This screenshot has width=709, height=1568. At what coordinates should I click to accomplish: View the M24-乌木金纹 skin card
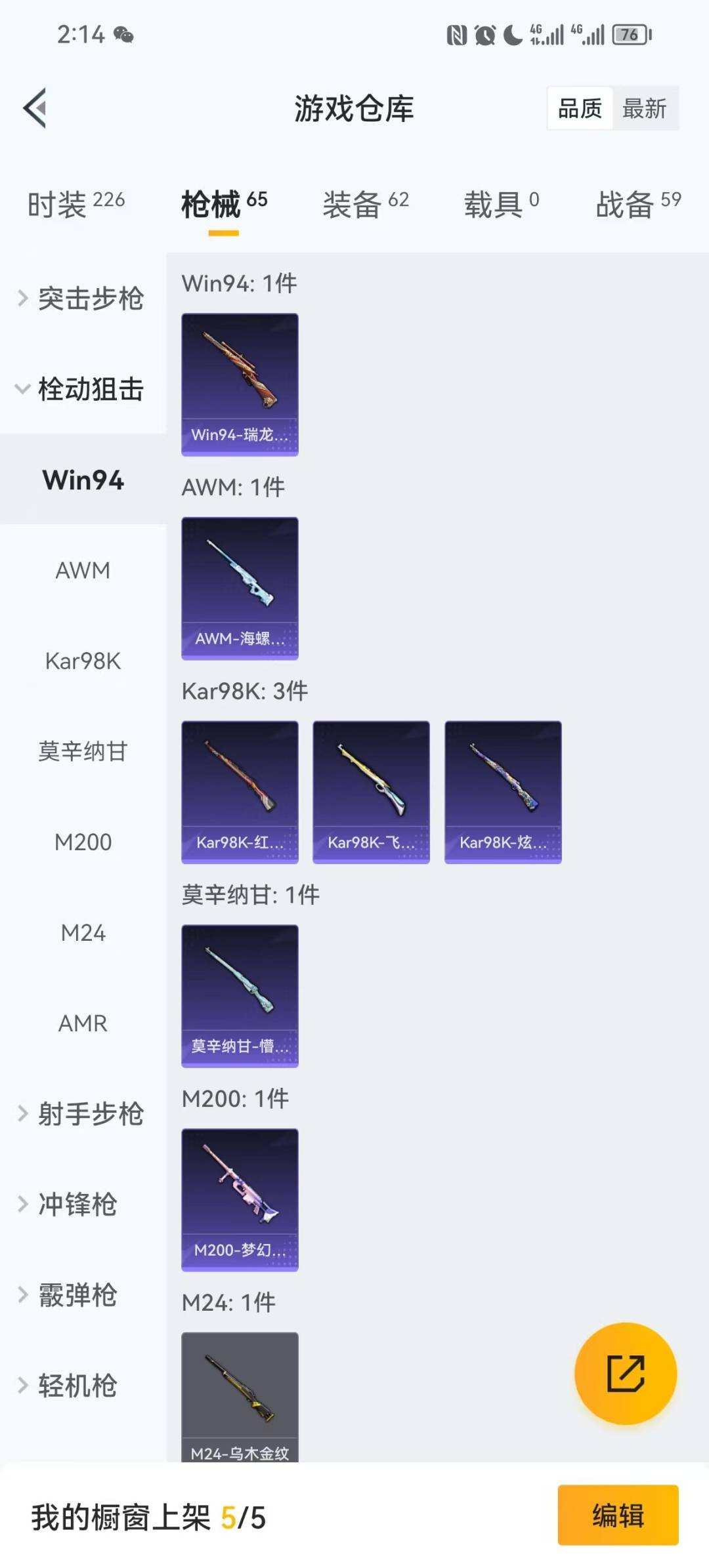click(x=240, y=1417)
